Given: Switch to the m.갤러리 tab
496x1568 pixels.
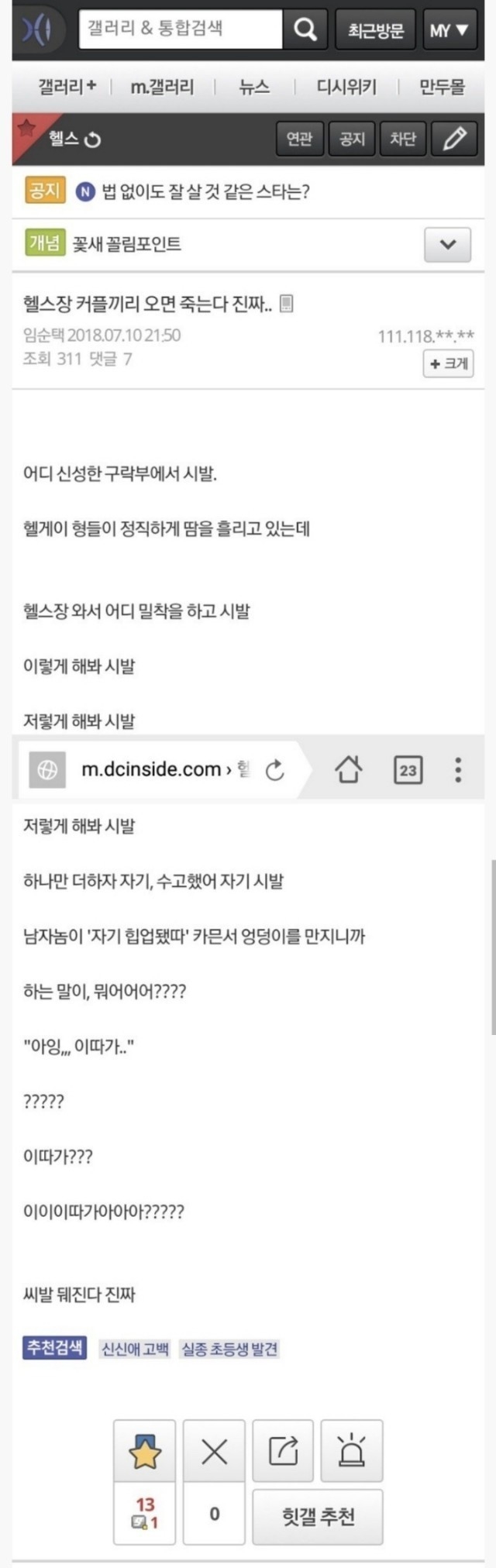Looking at the screenshot, I should [162, 87].
